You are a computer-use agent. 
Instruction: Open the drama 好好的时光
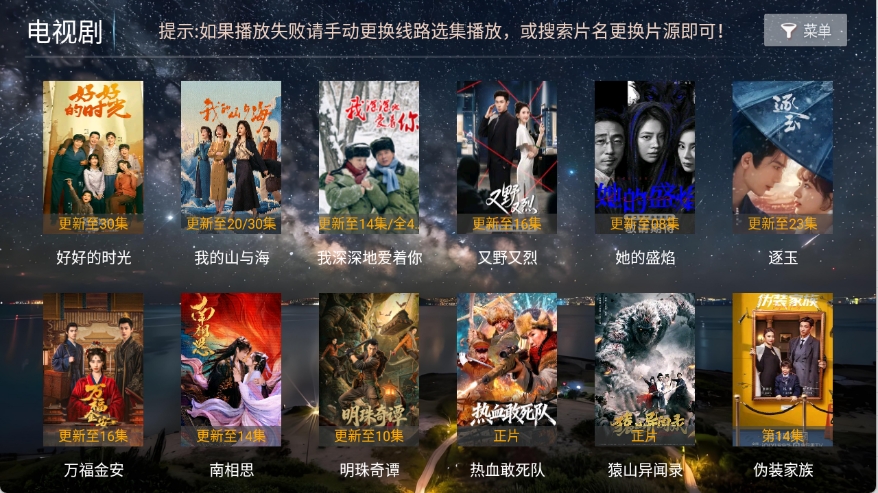point(93,157)
